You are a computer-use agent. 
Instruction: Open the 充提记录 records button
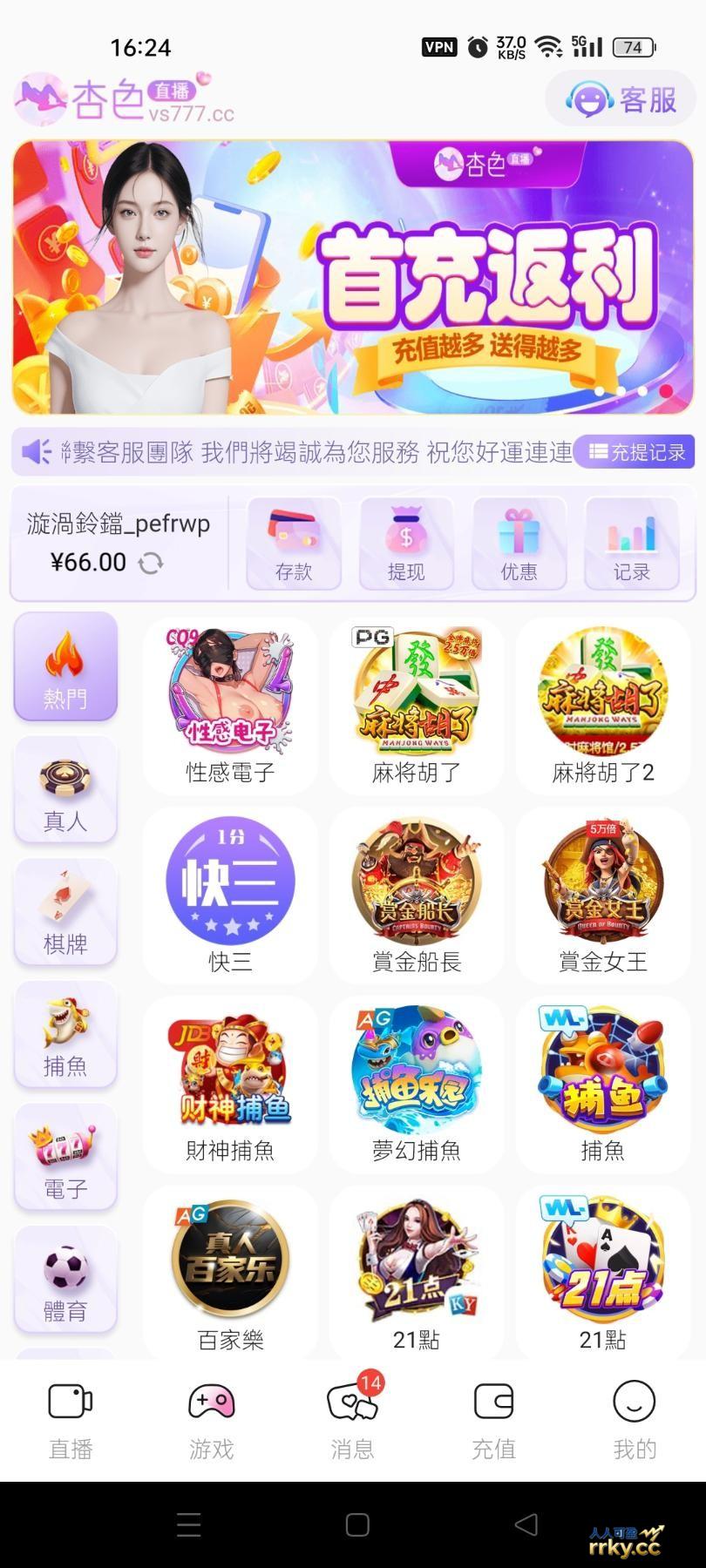[x=636, y=452]
